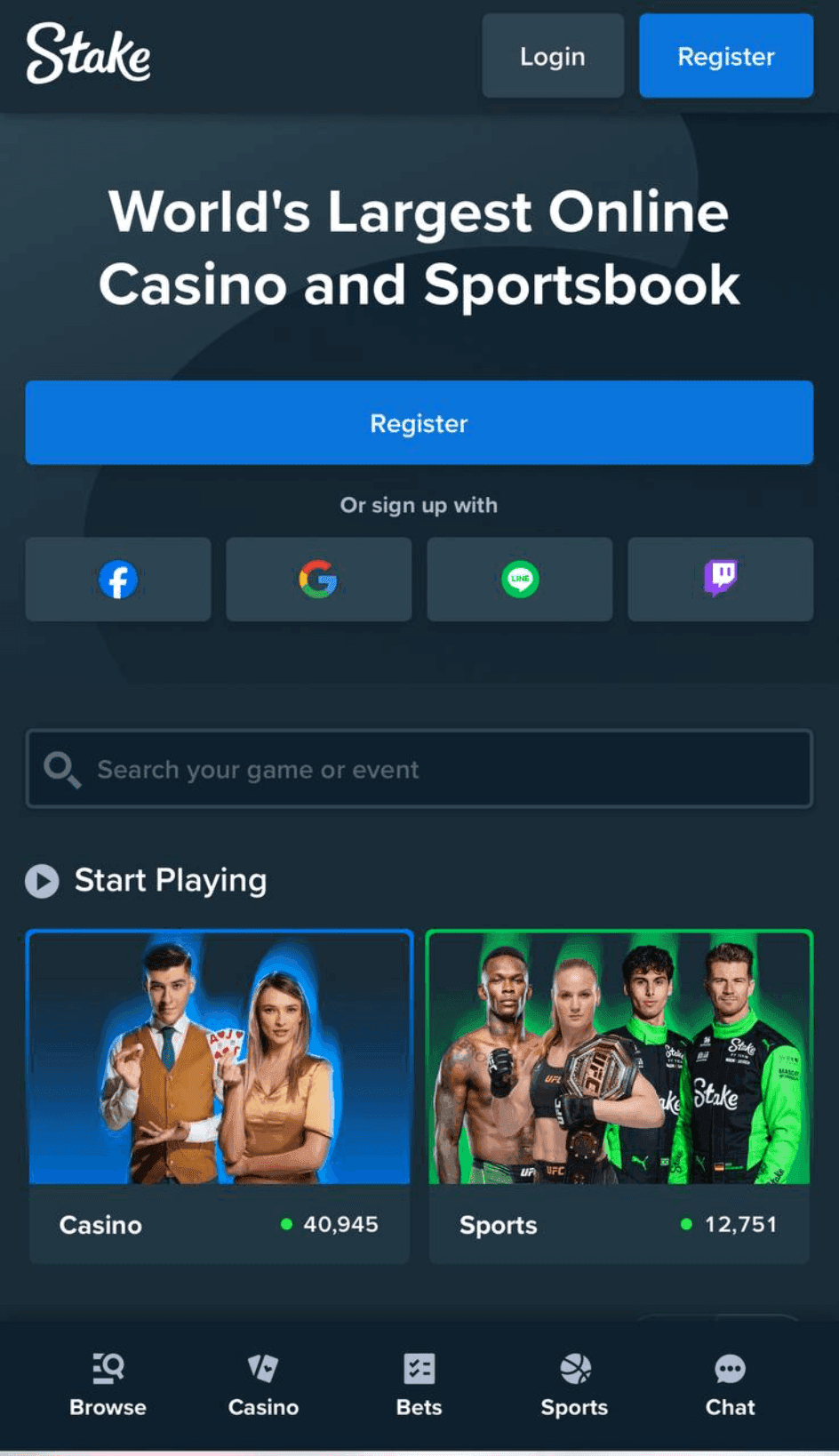Click the Stake logo
The width and height of the screenshot is (839, 1456).
(x=88, y=55)
